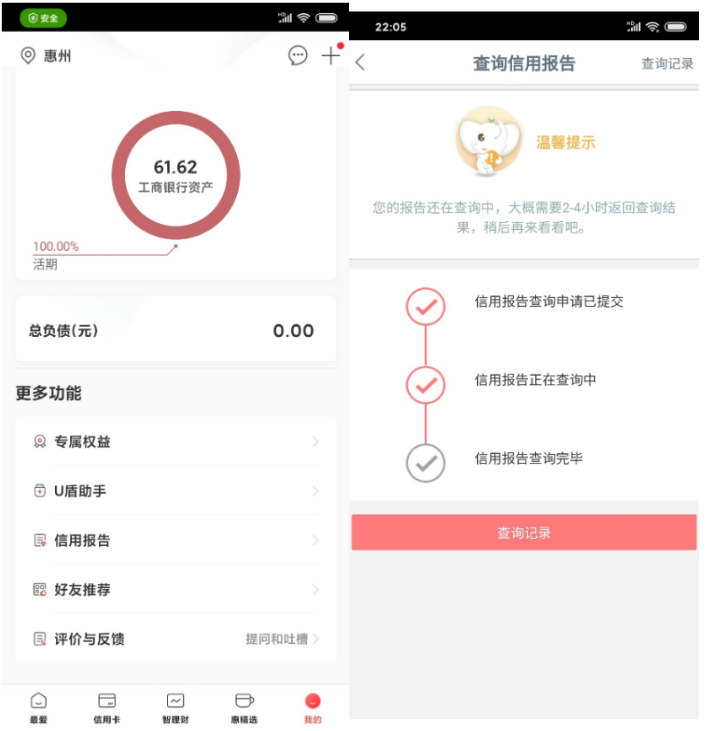The image size is (713, 731).
Task: Switch to the 最爱 tab
Action: 38,707
